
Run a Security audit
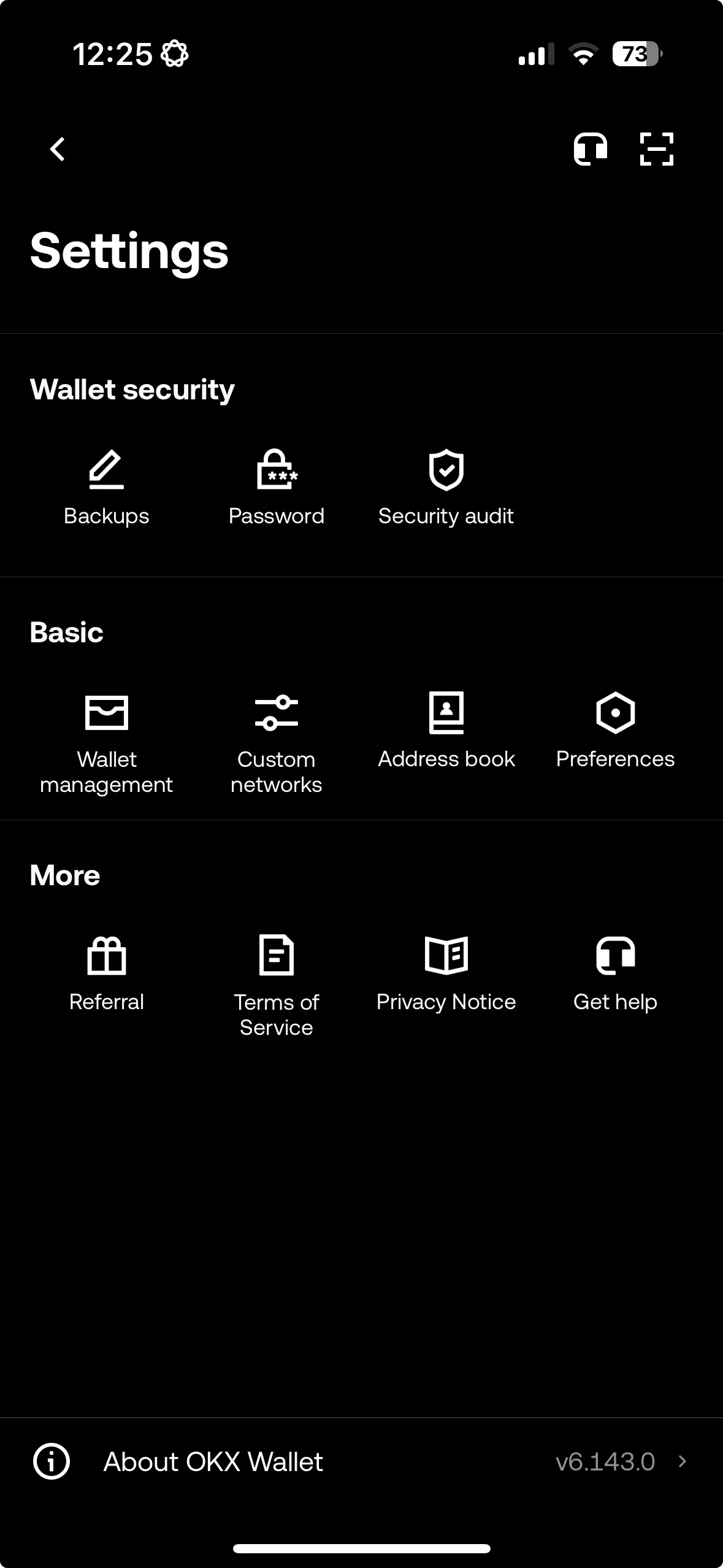[446, 486]
